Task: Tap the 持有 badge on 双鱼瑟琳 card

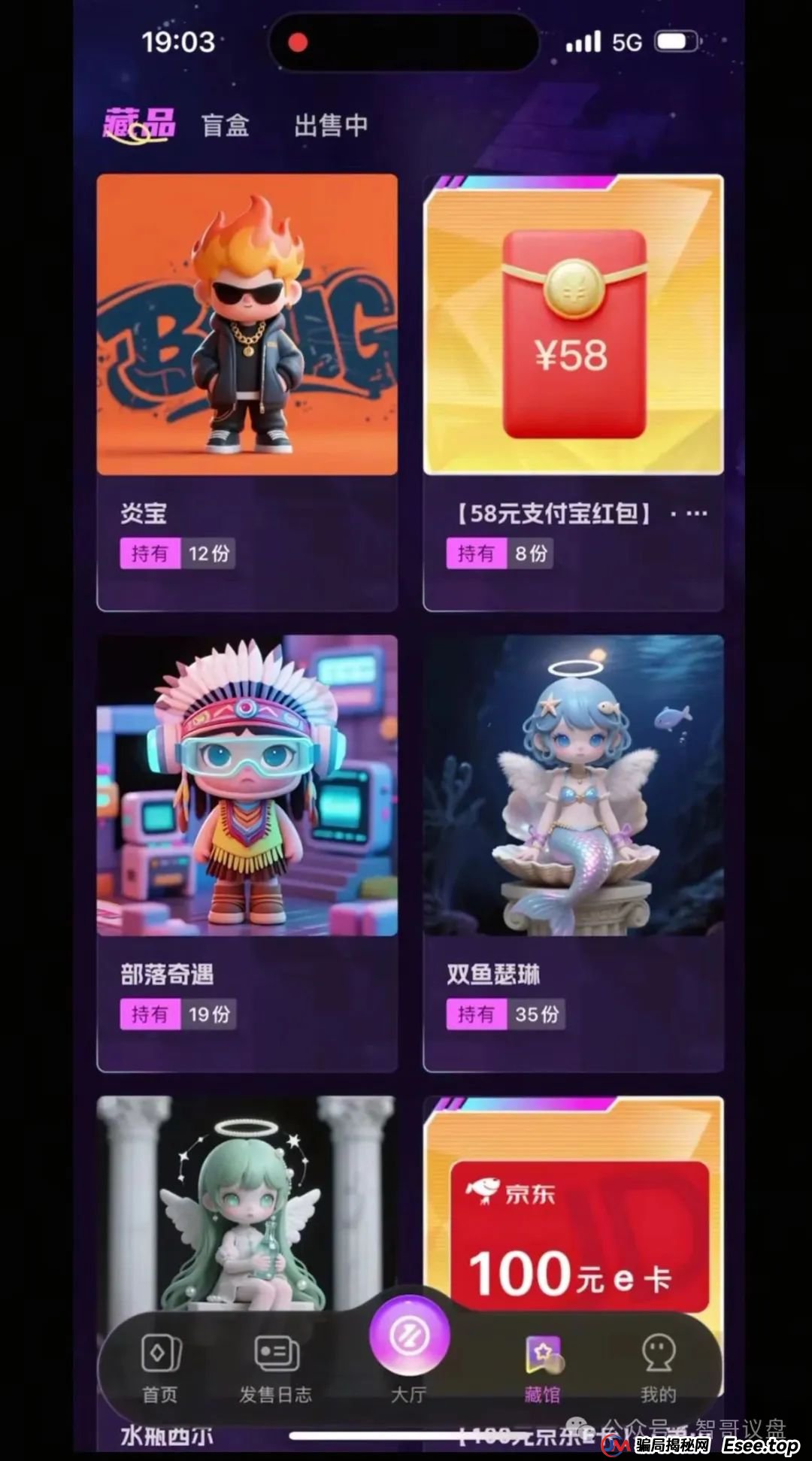Action: [x=477, y=1014]
